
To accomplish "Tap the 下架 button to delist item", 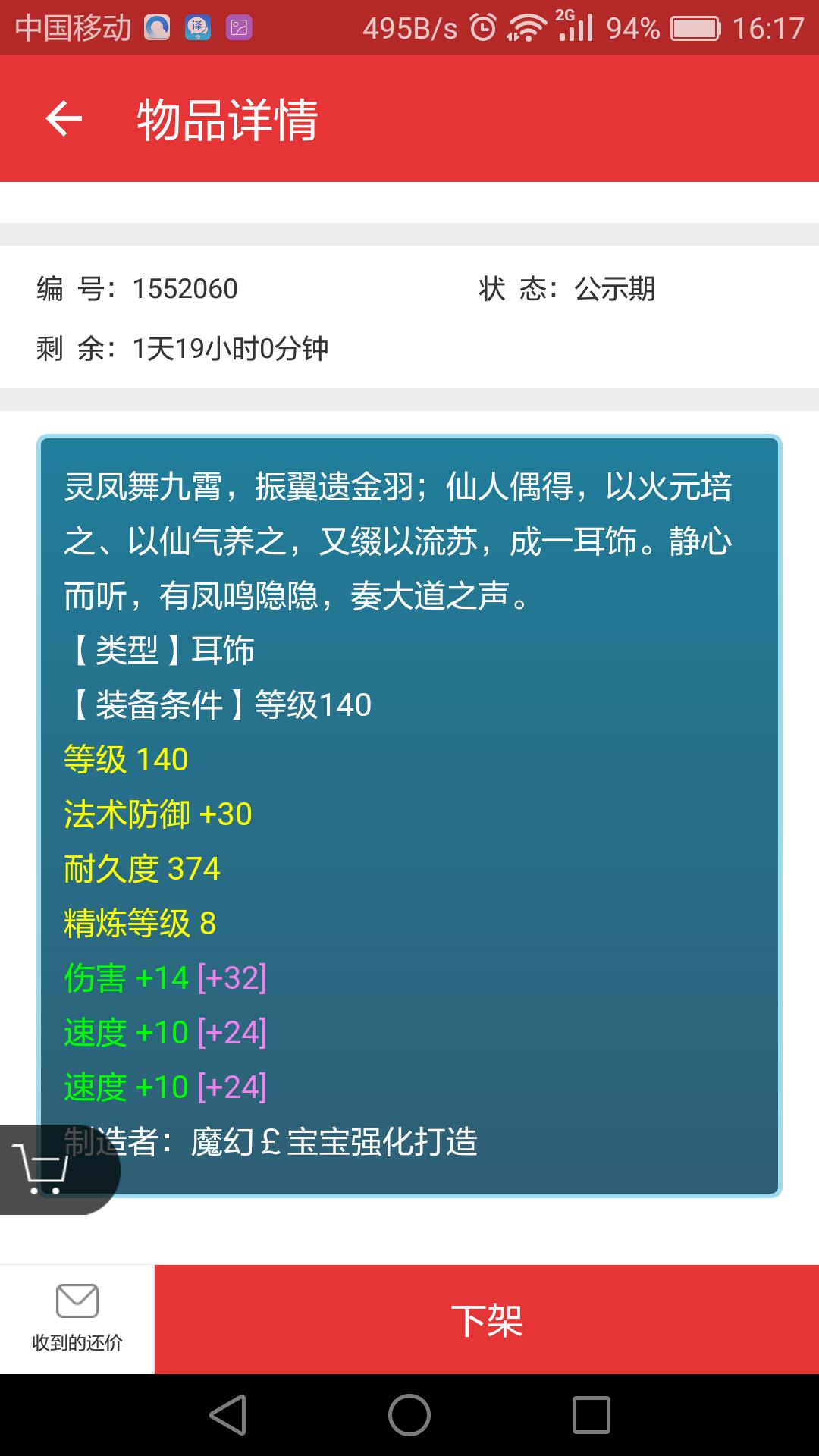I will click(486, 1319).
